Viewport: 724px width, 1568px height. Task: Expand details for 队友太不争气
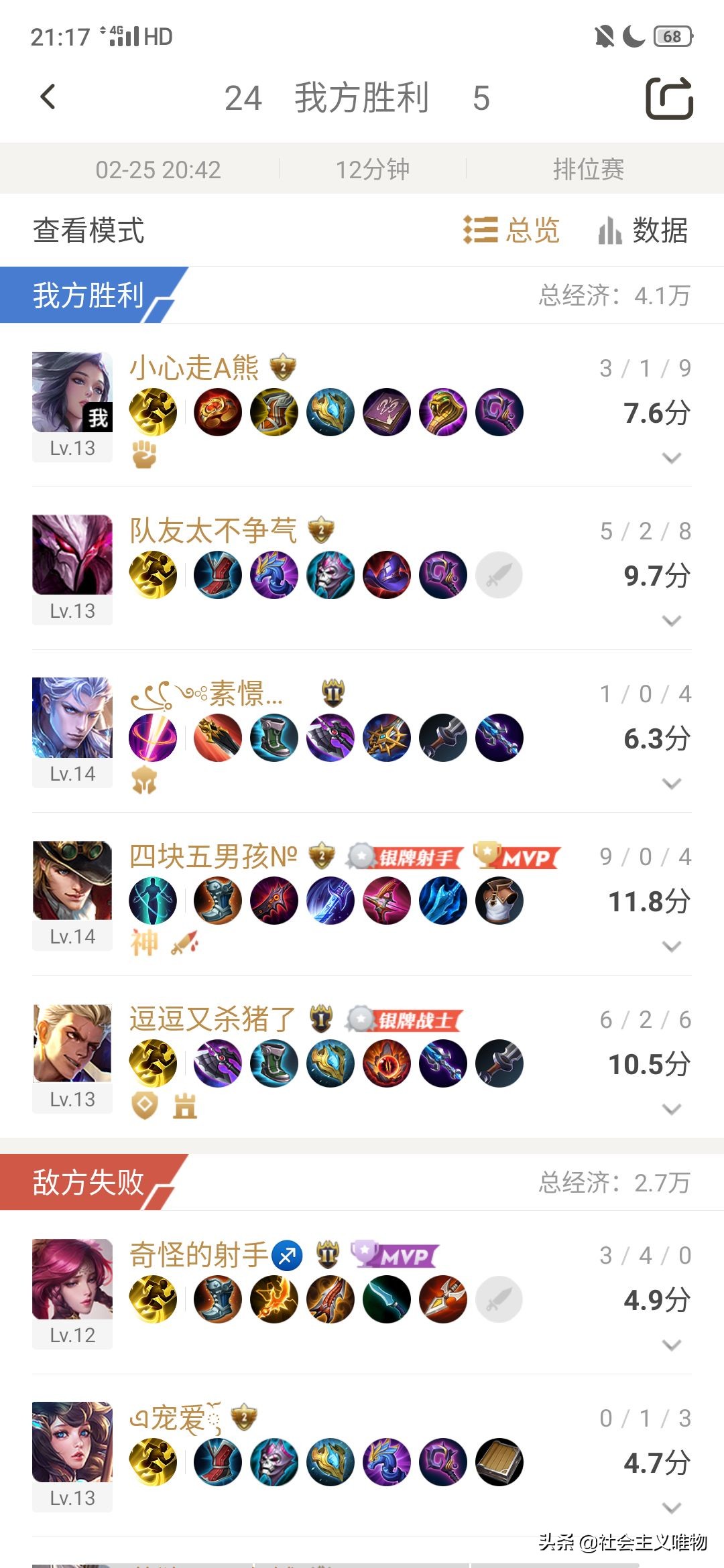pos(671,621)
